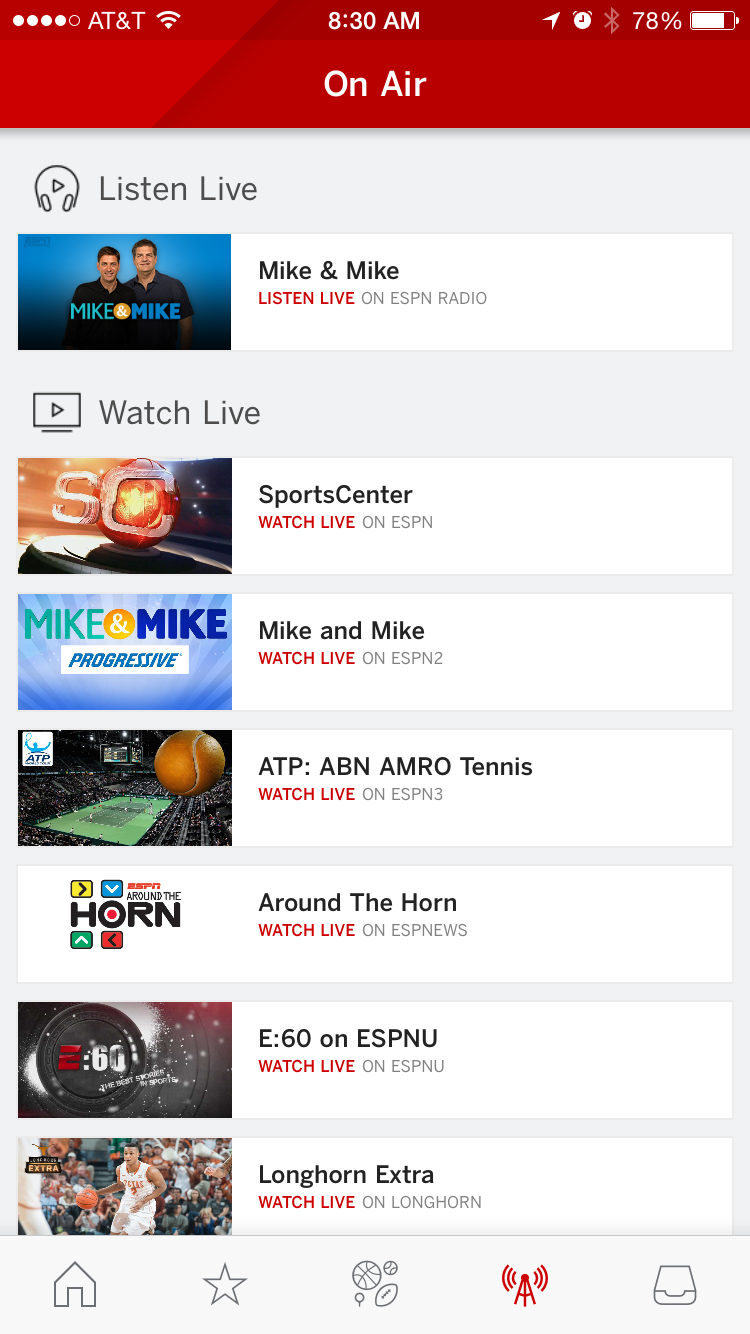Open the Home tab icon
This screenshot has width=750, height=1334.
[x=74, y=1284]
